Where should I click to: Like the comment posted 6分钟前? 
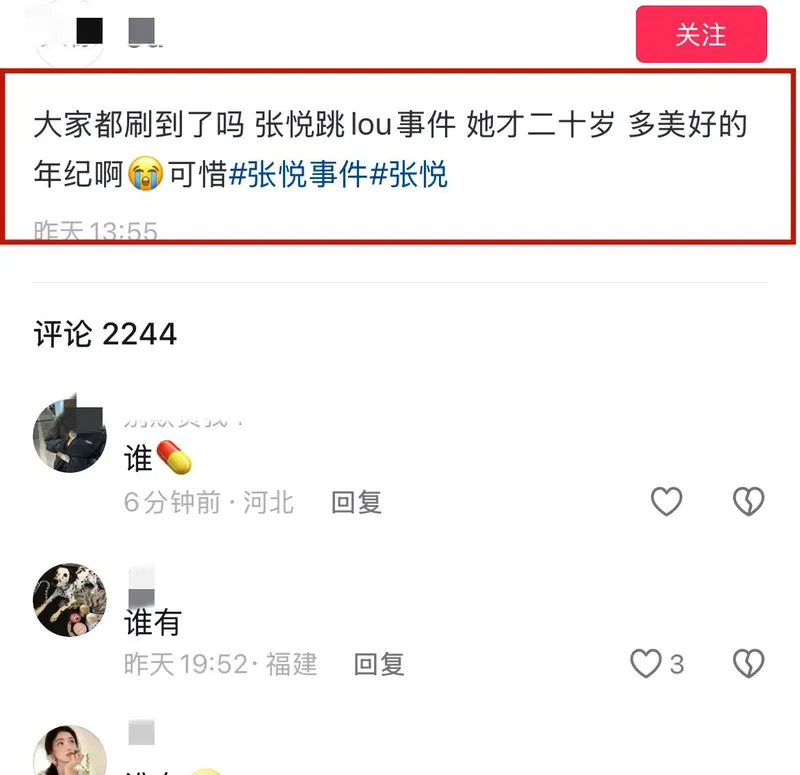667,501
